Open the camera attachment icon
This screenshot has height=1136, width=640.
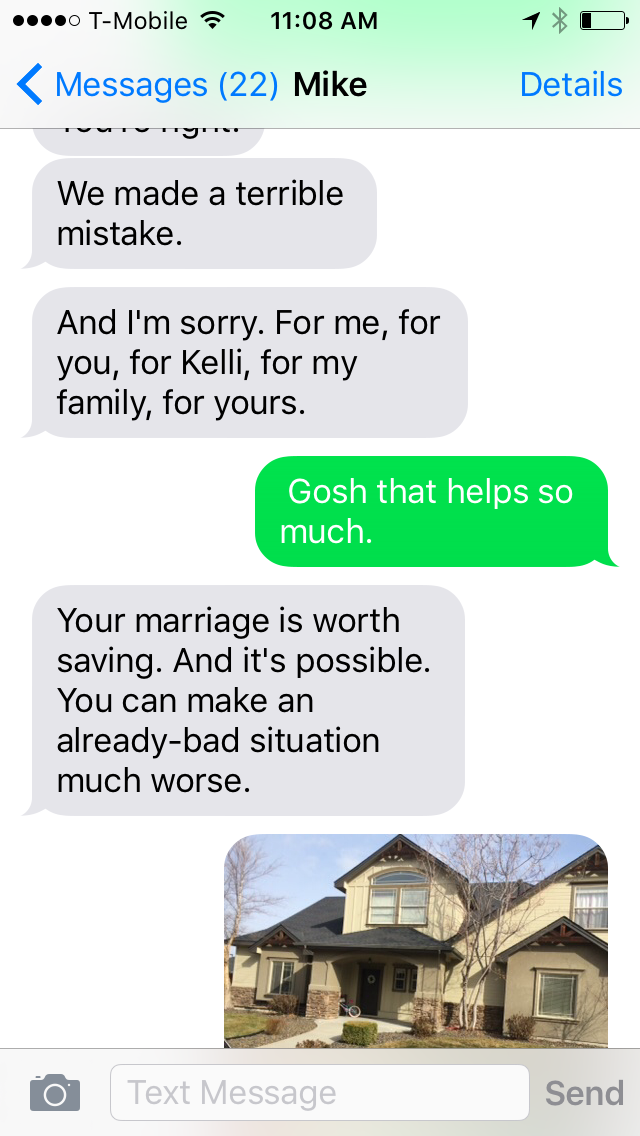(54, 1092)
